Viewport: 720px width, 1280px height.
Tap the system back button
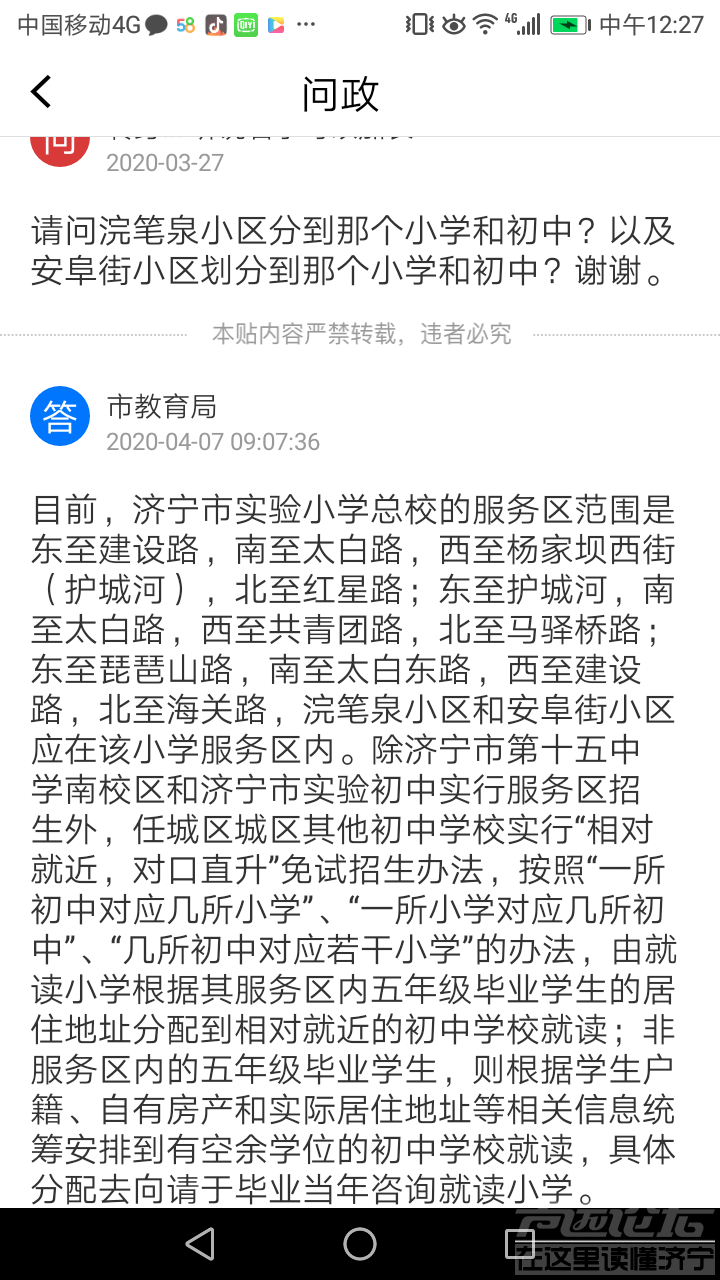pos(200,1243)
